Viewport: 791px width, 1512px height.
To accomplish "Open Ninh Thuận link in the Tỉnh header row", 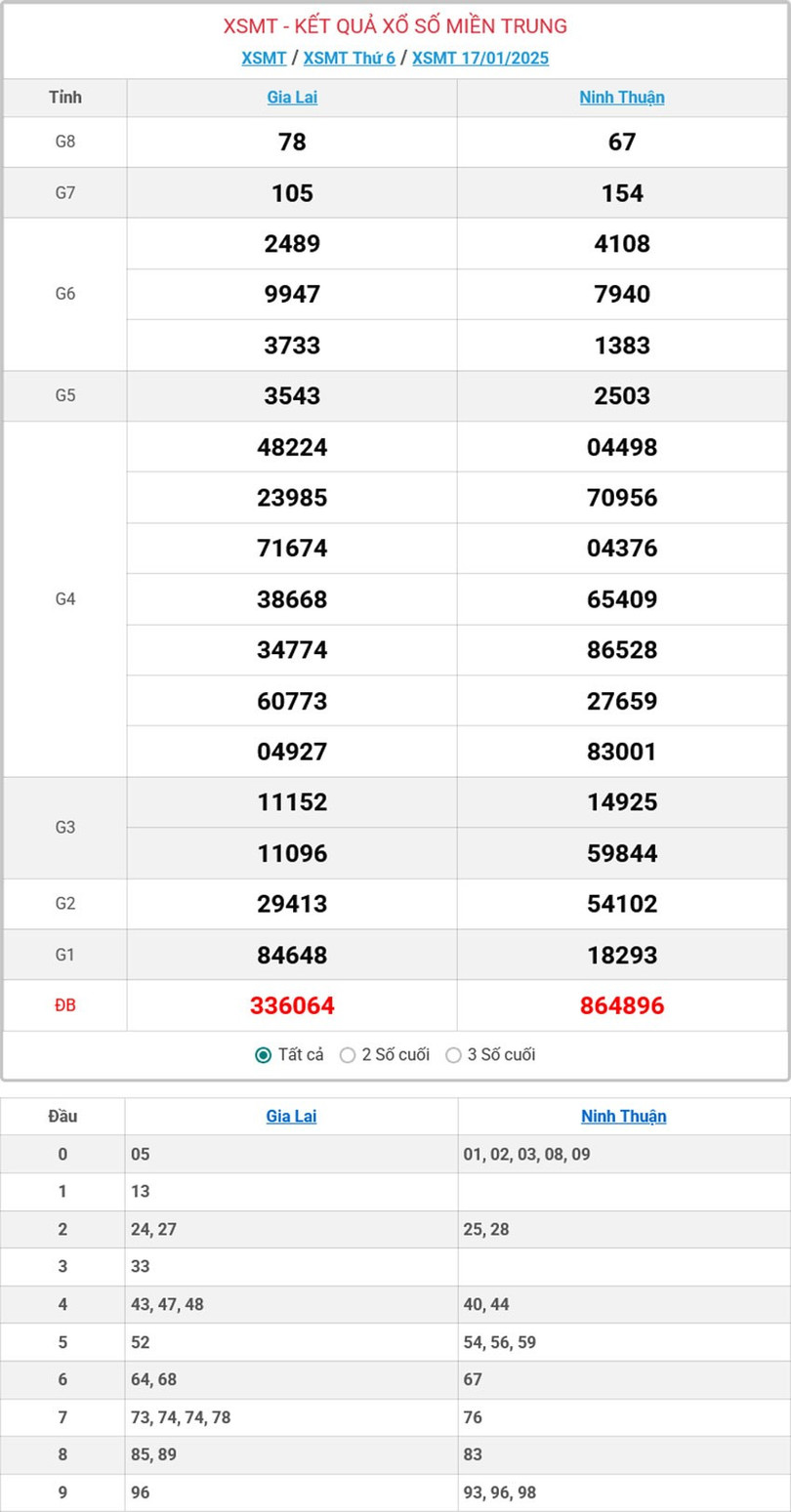I will click(622, 98).
